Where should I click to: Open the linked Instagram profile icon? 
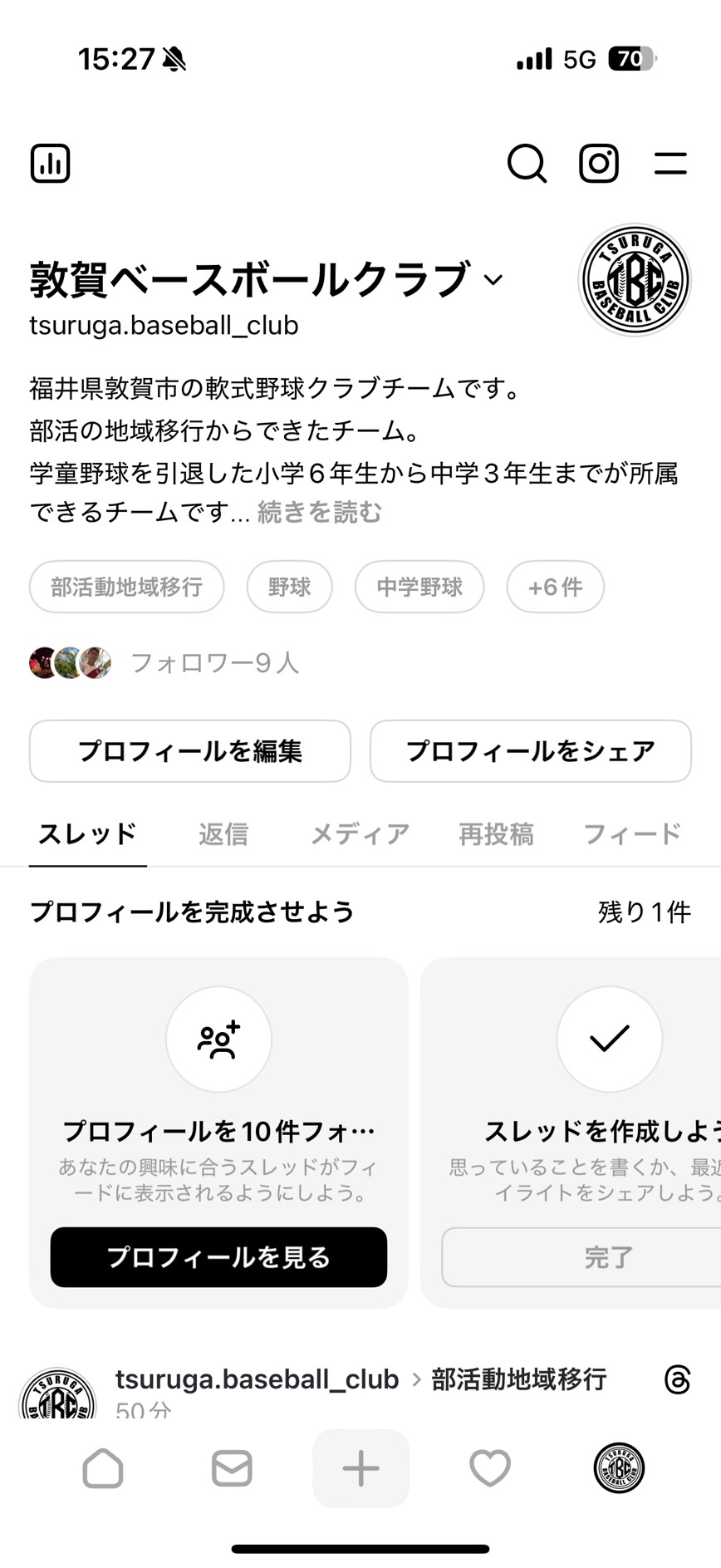598,163
